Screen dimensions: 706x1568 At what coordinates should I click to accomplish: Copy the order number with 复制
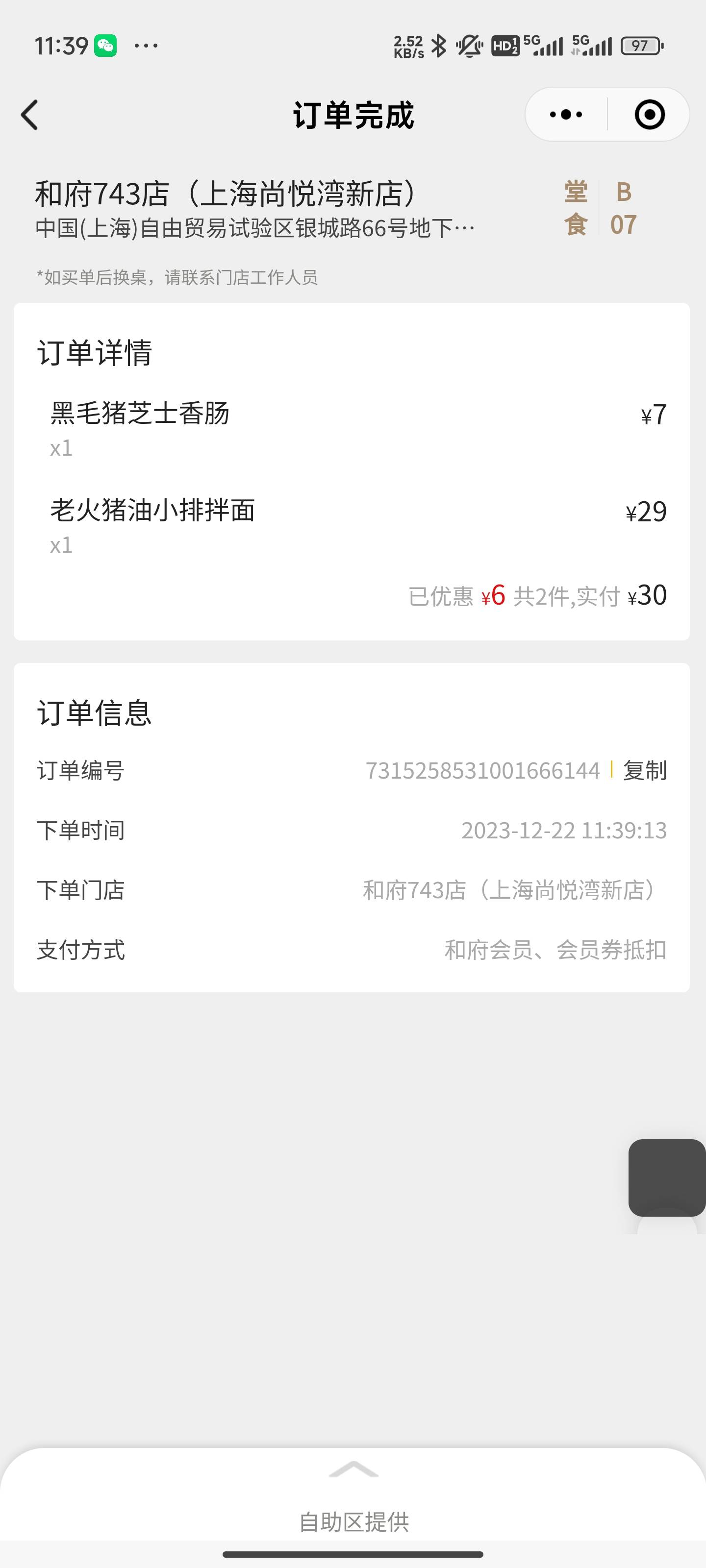point(645,771)
